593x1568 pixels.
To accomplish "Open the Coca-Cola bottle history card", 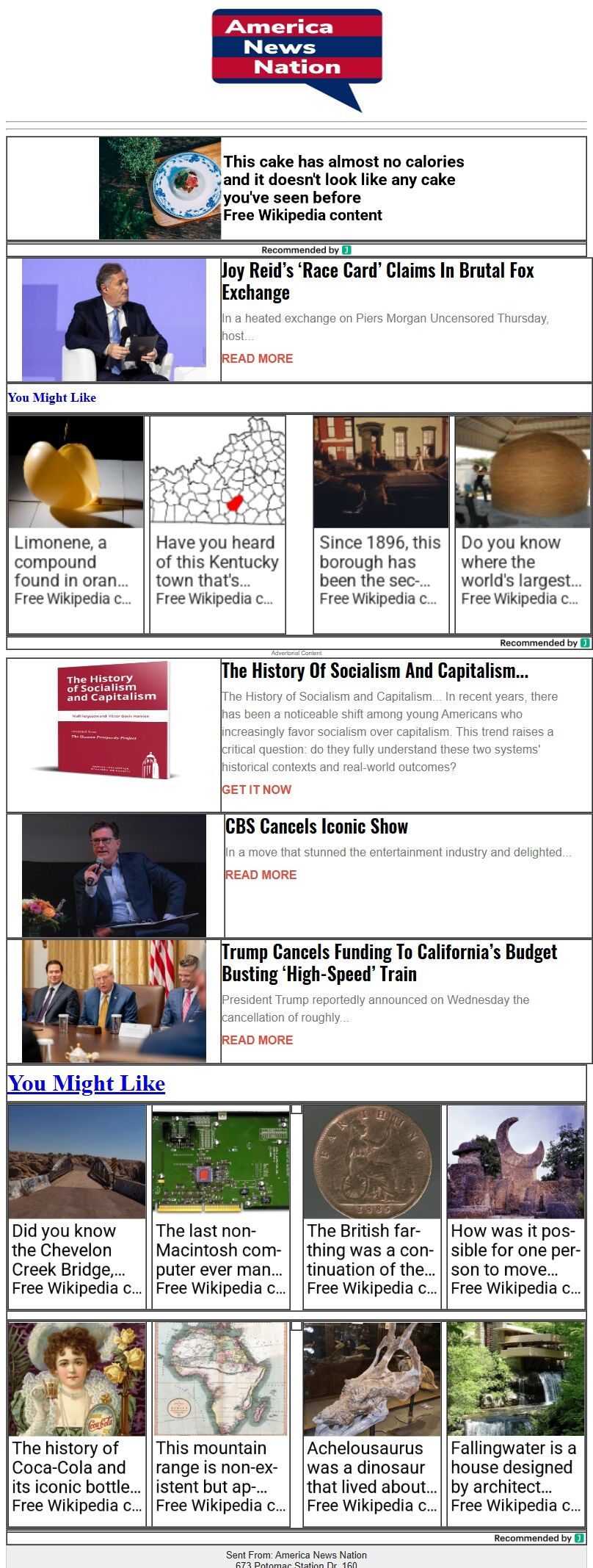I will [x=77, y=1425].
